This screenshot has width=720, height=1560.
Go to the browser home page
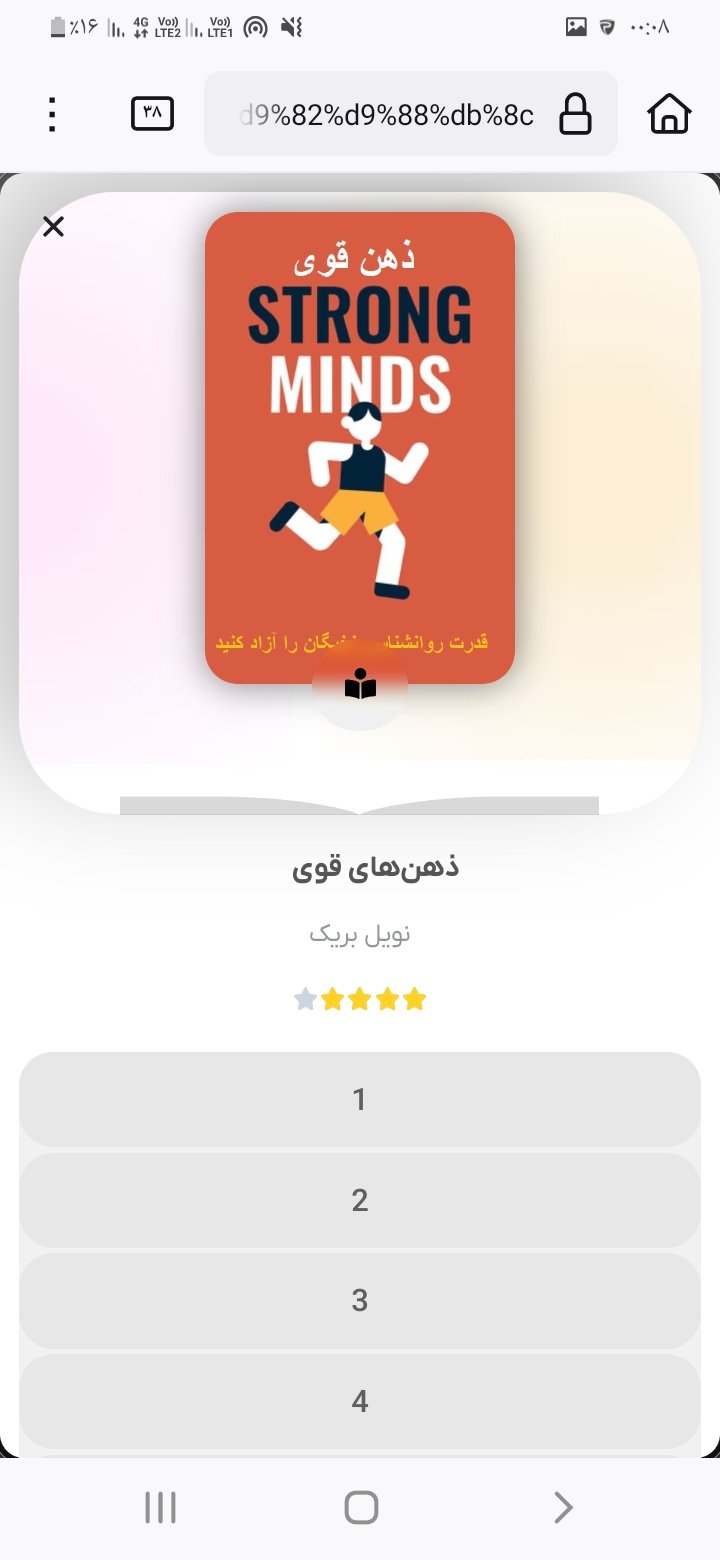669,114
